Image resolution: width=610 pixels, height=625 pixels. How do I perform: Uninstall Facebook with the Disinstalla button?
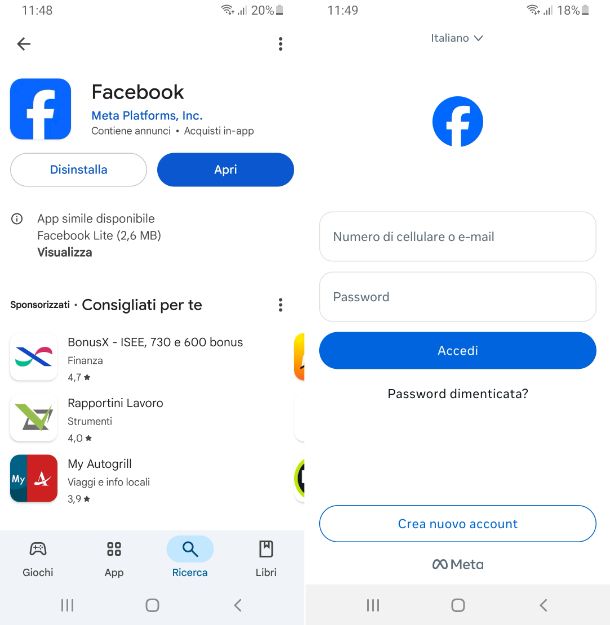(78, 170)
